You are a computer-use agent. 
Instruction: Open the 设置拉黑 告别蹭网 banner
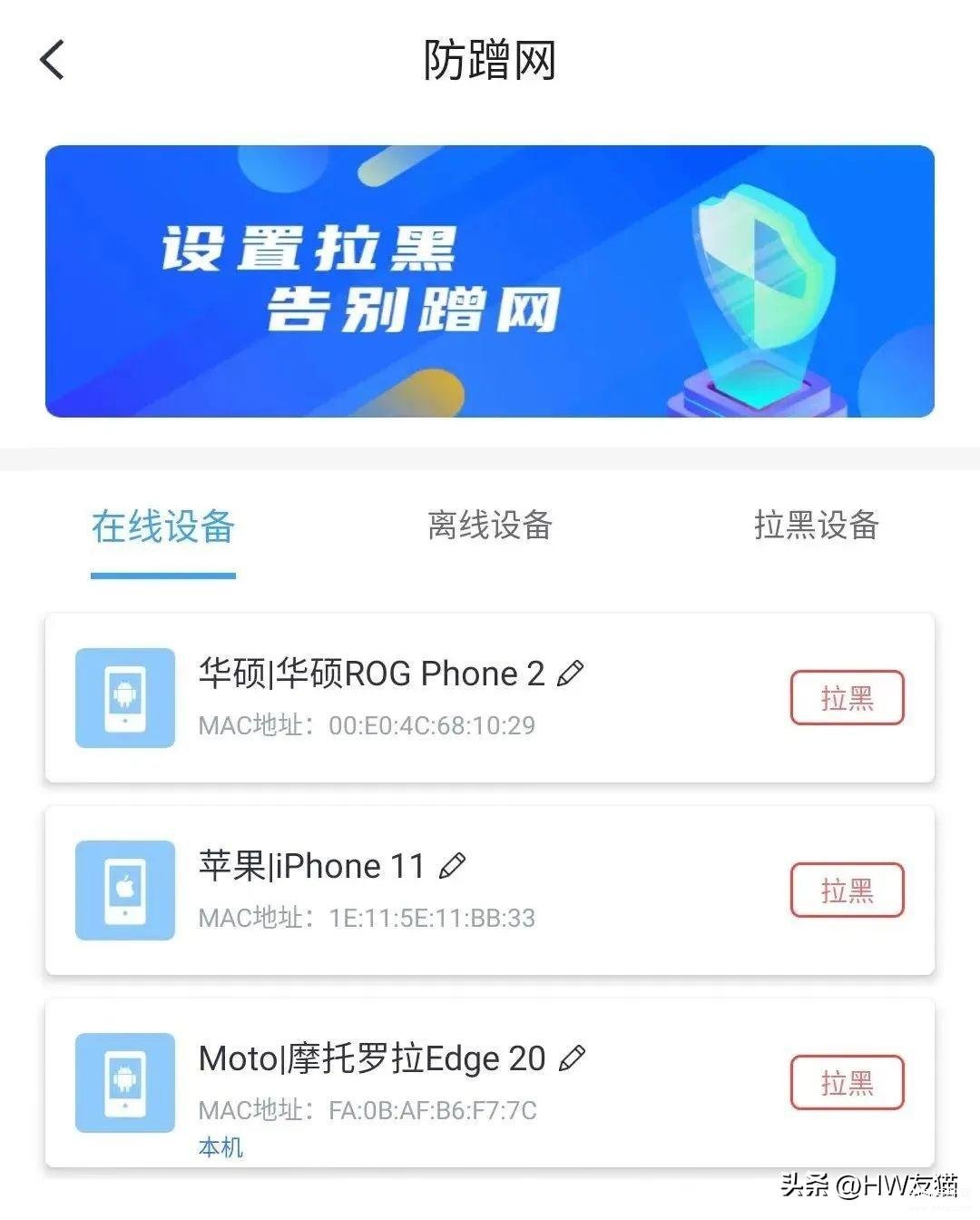[489, 281]
